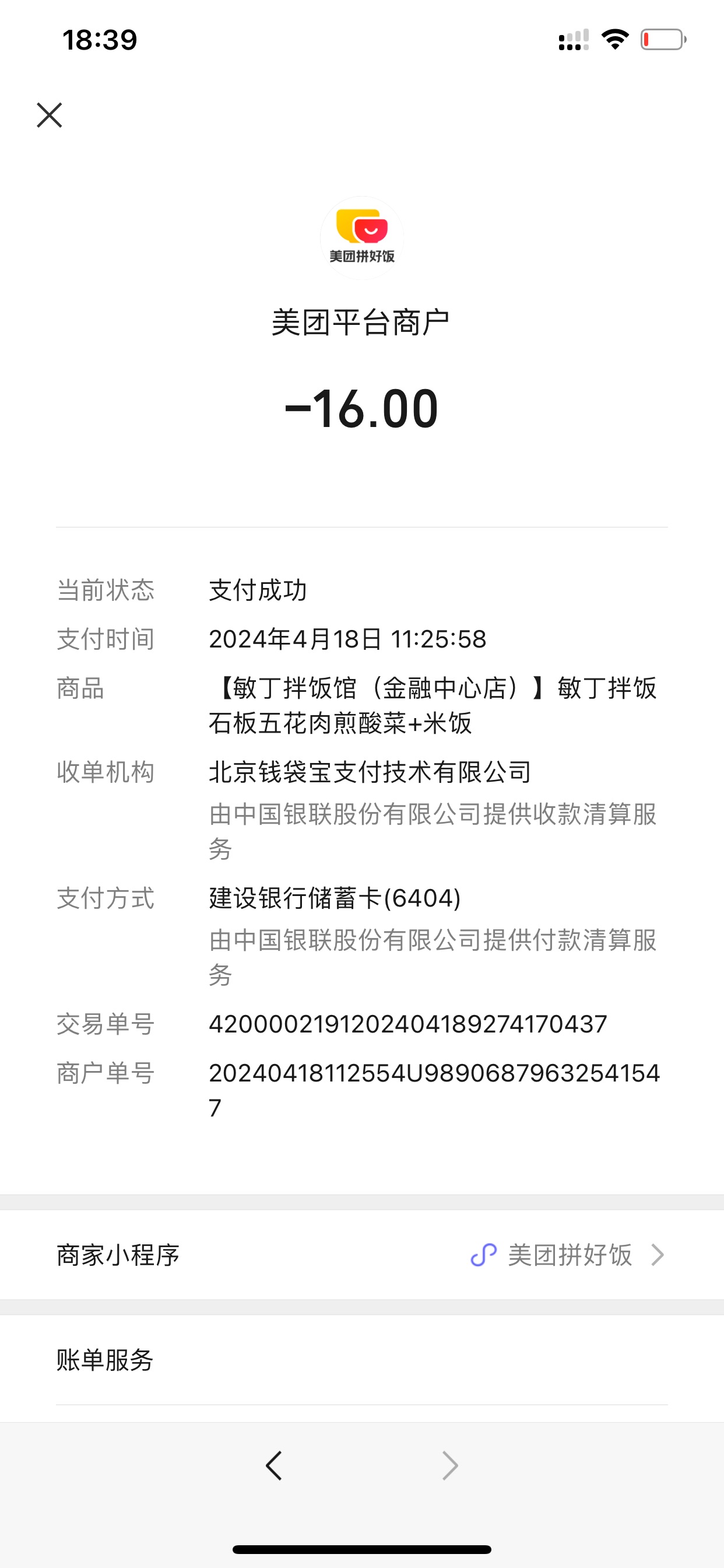Open the 美团拼好饭 mini program row

pos(361,1255)
